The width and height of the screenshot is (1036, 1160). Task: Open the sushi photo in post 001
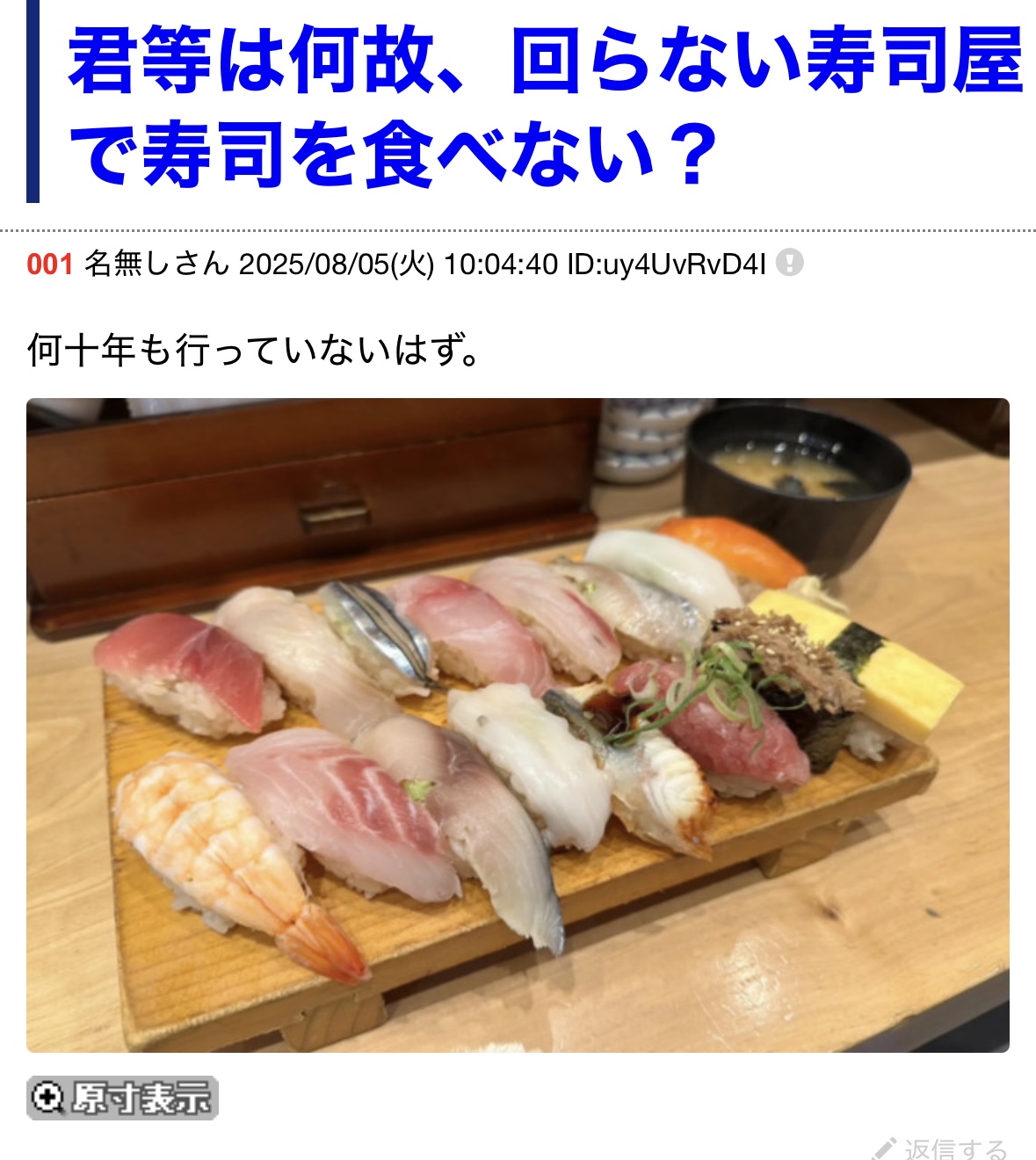point(518,725)
